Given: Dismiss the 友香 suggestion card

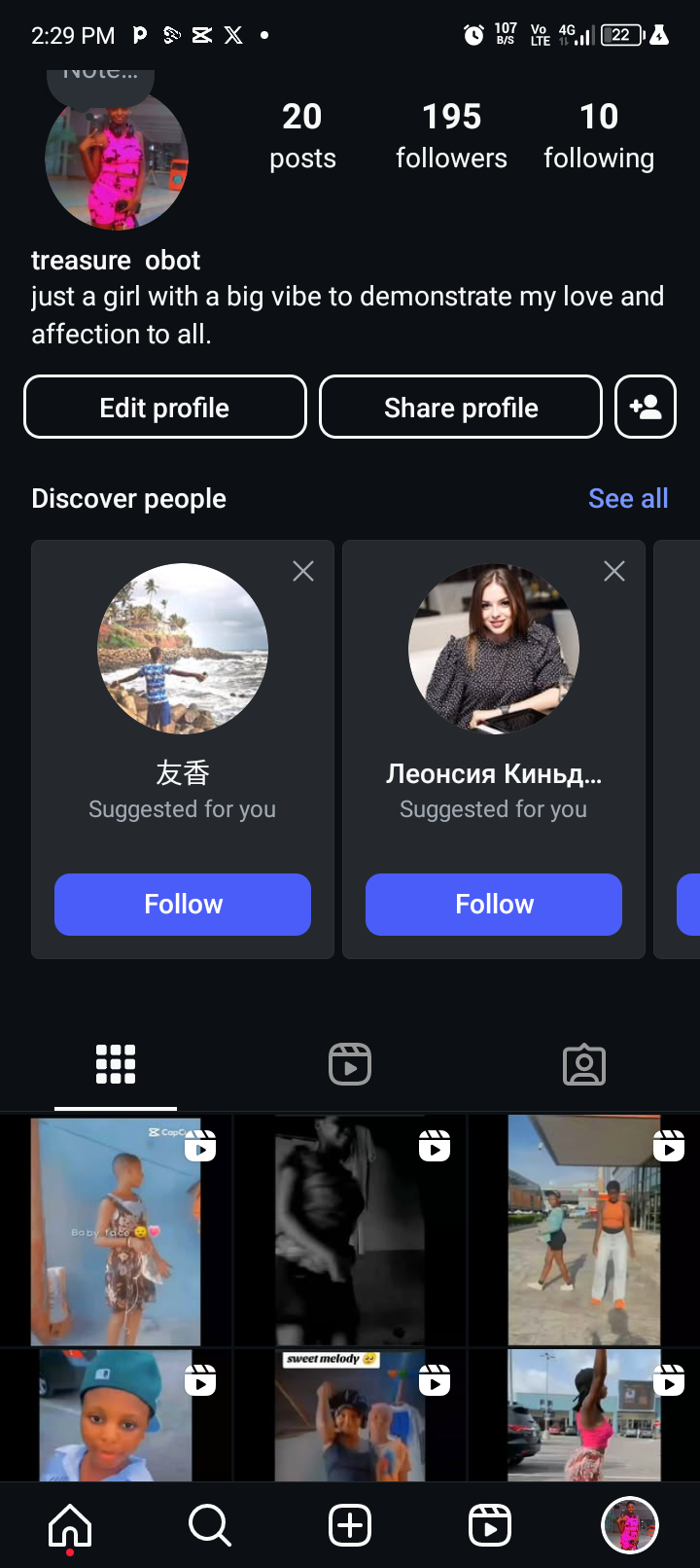Looking at the screenshot, I should coord(303,571).
